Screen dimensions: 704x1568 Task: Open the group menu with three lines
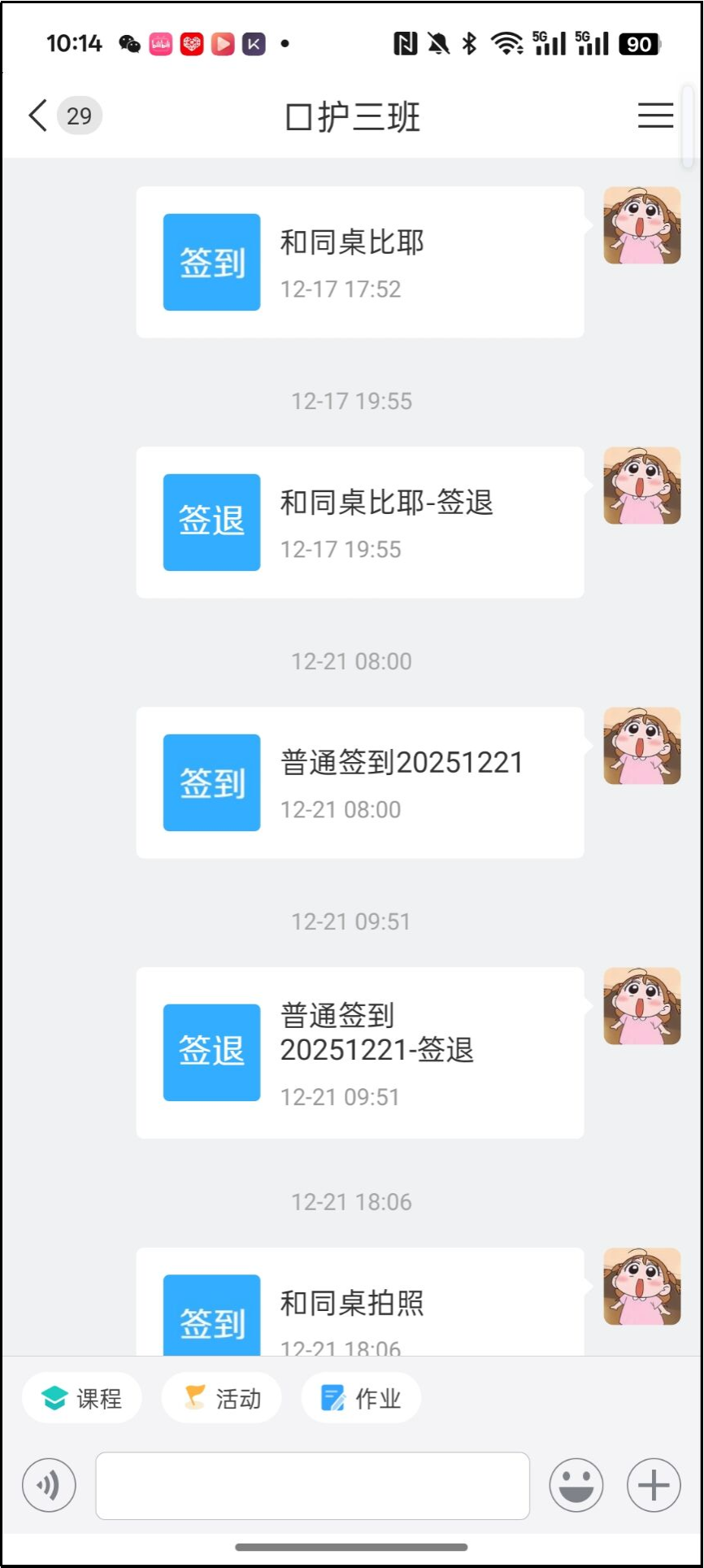tap(655, 115)
